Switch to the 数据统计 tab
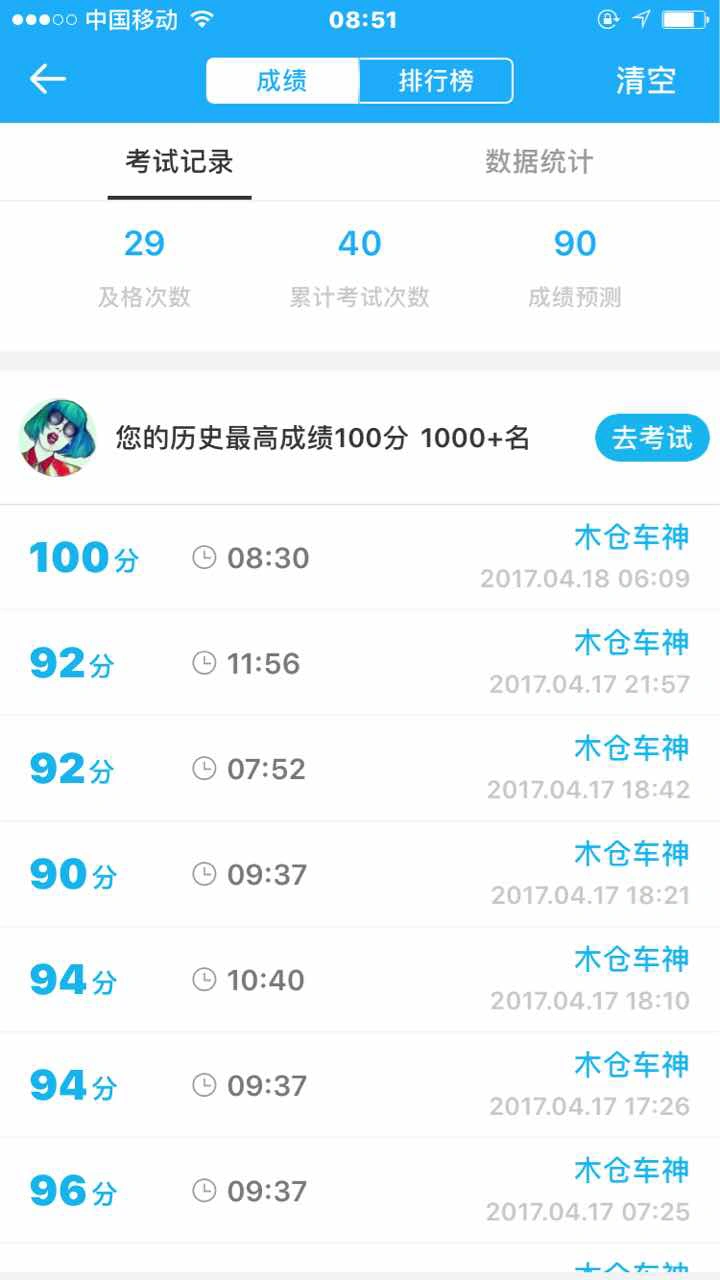 (x=539, y=162)
